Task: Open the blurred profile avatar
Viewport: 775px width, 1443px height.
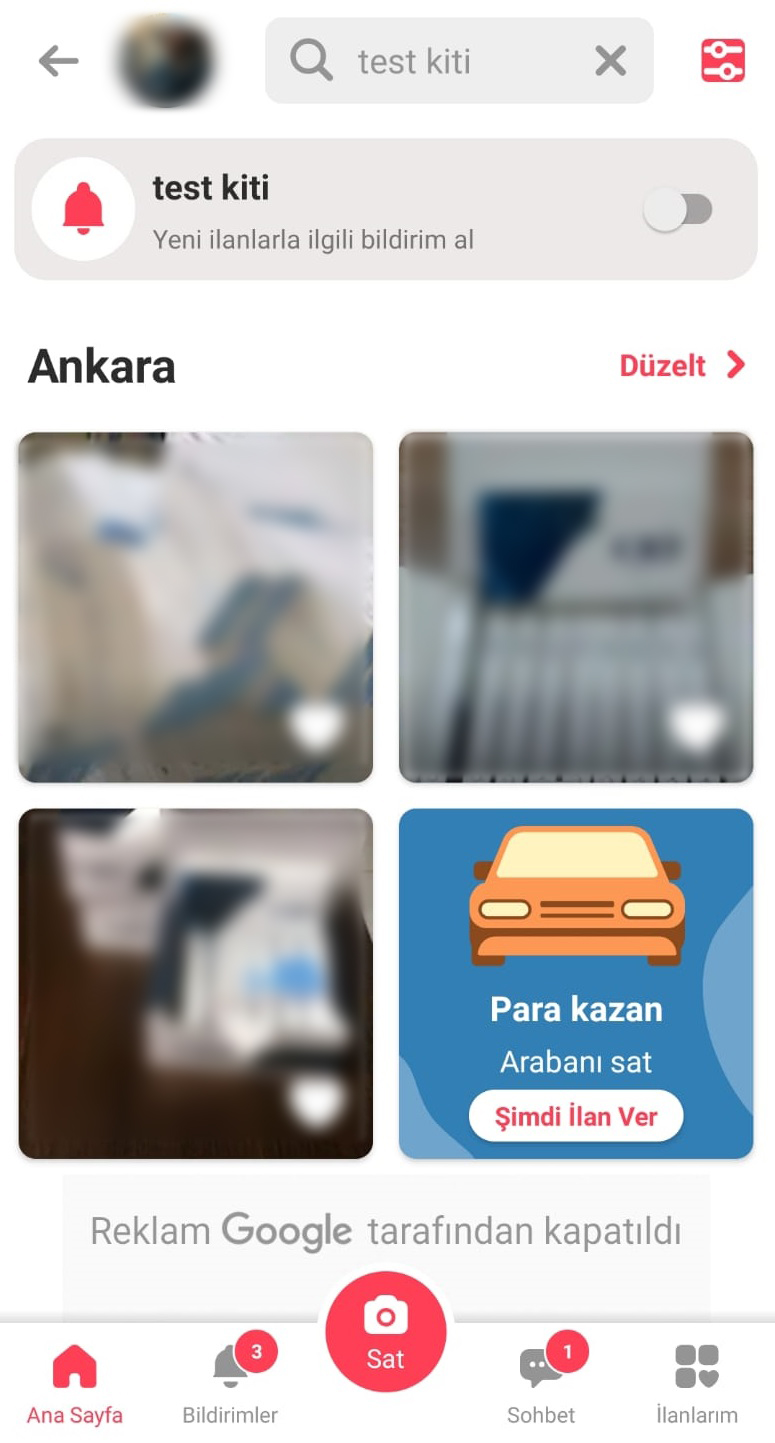Action: pos(166,61)
